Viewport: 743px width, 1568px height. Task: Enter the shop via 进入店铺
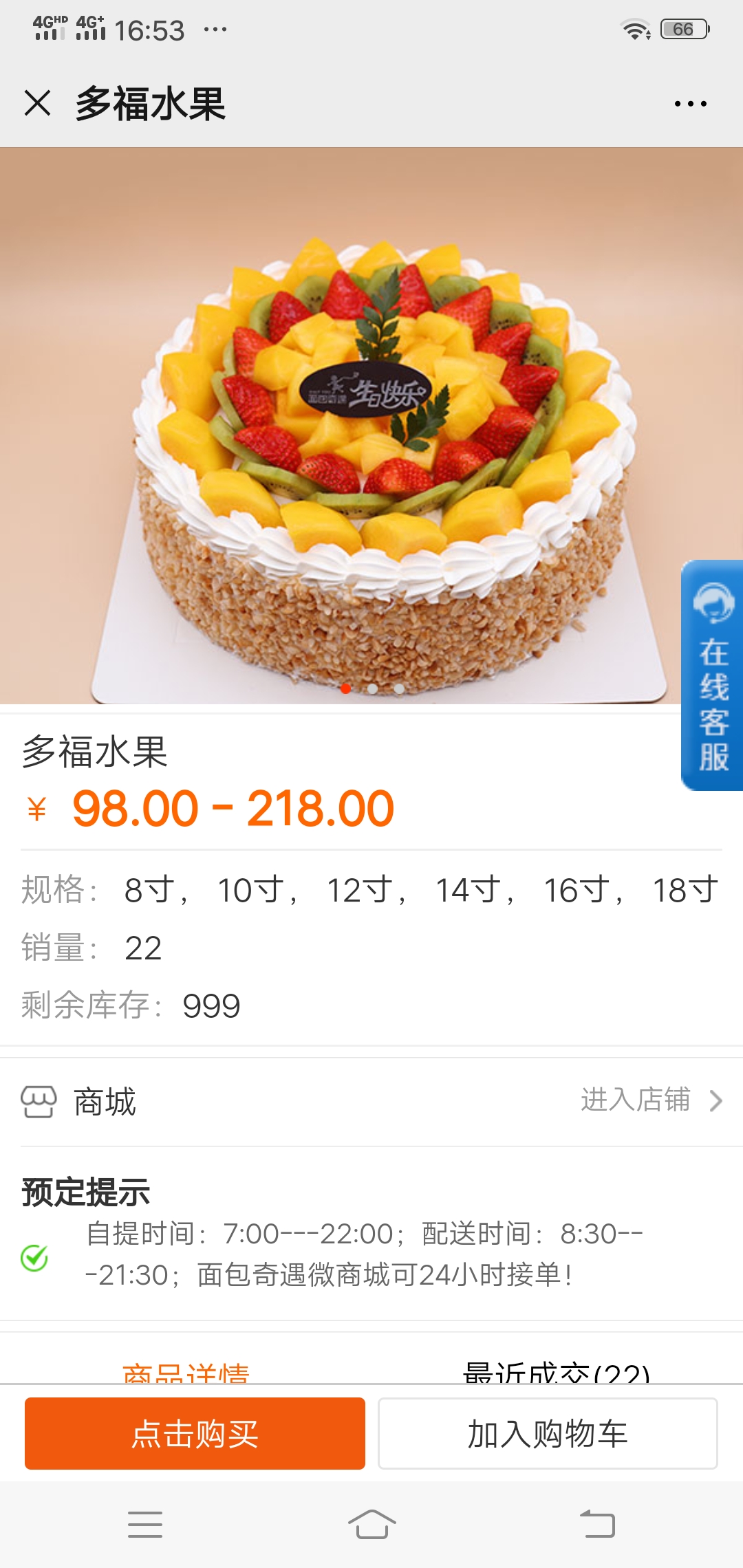tap(651, 1100)
